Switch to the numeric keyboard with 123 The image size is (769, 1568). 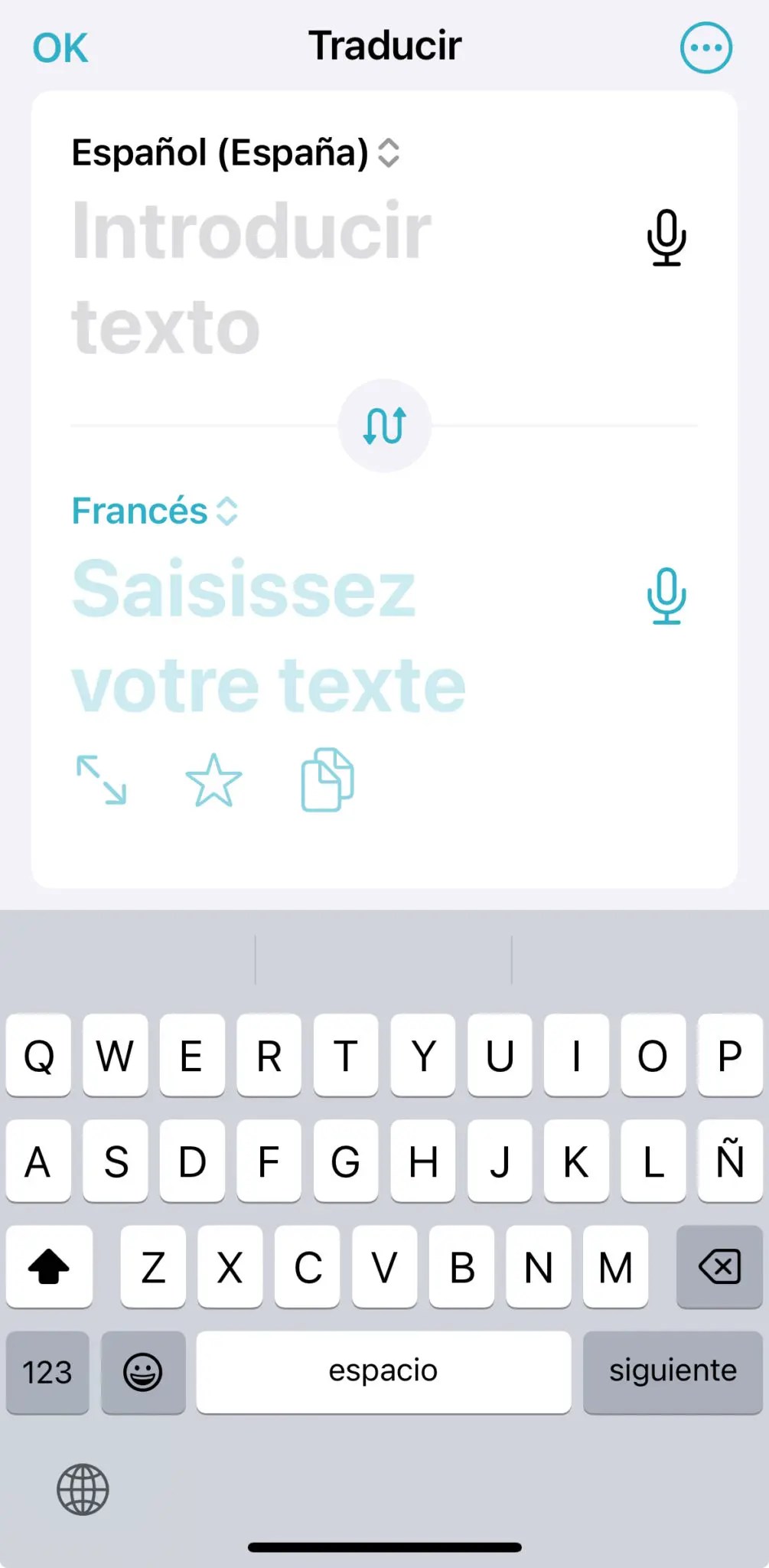pos(47,1371)
